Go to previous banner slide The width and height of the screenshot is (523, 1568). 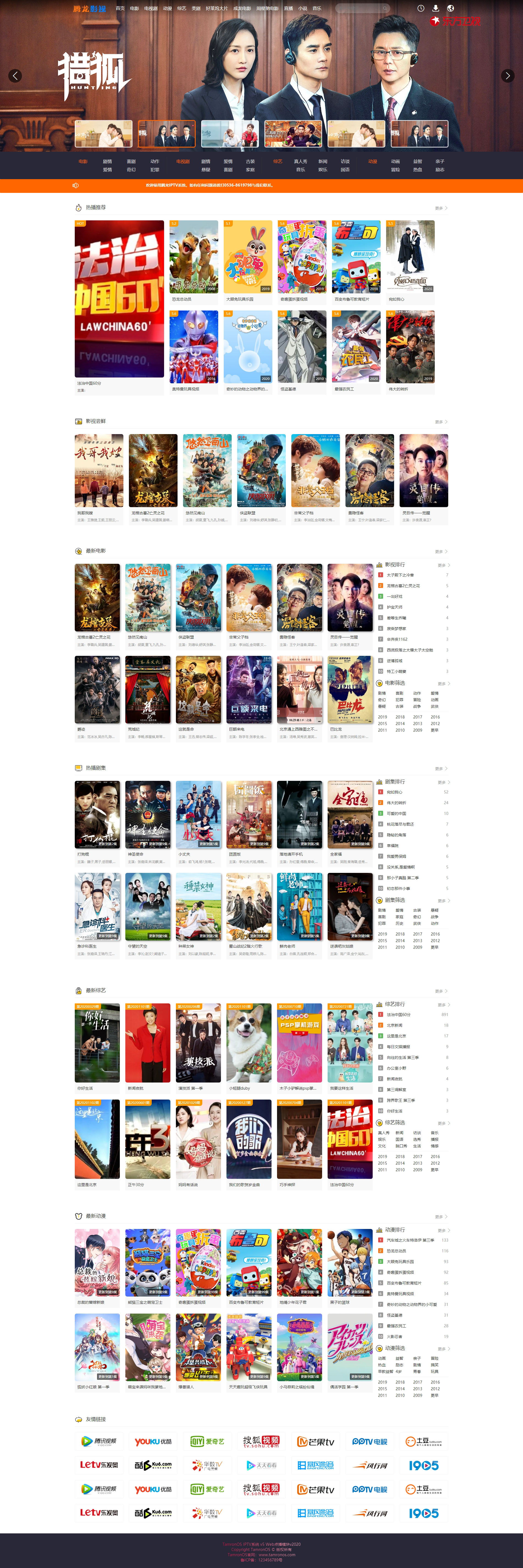click(15, 76)
